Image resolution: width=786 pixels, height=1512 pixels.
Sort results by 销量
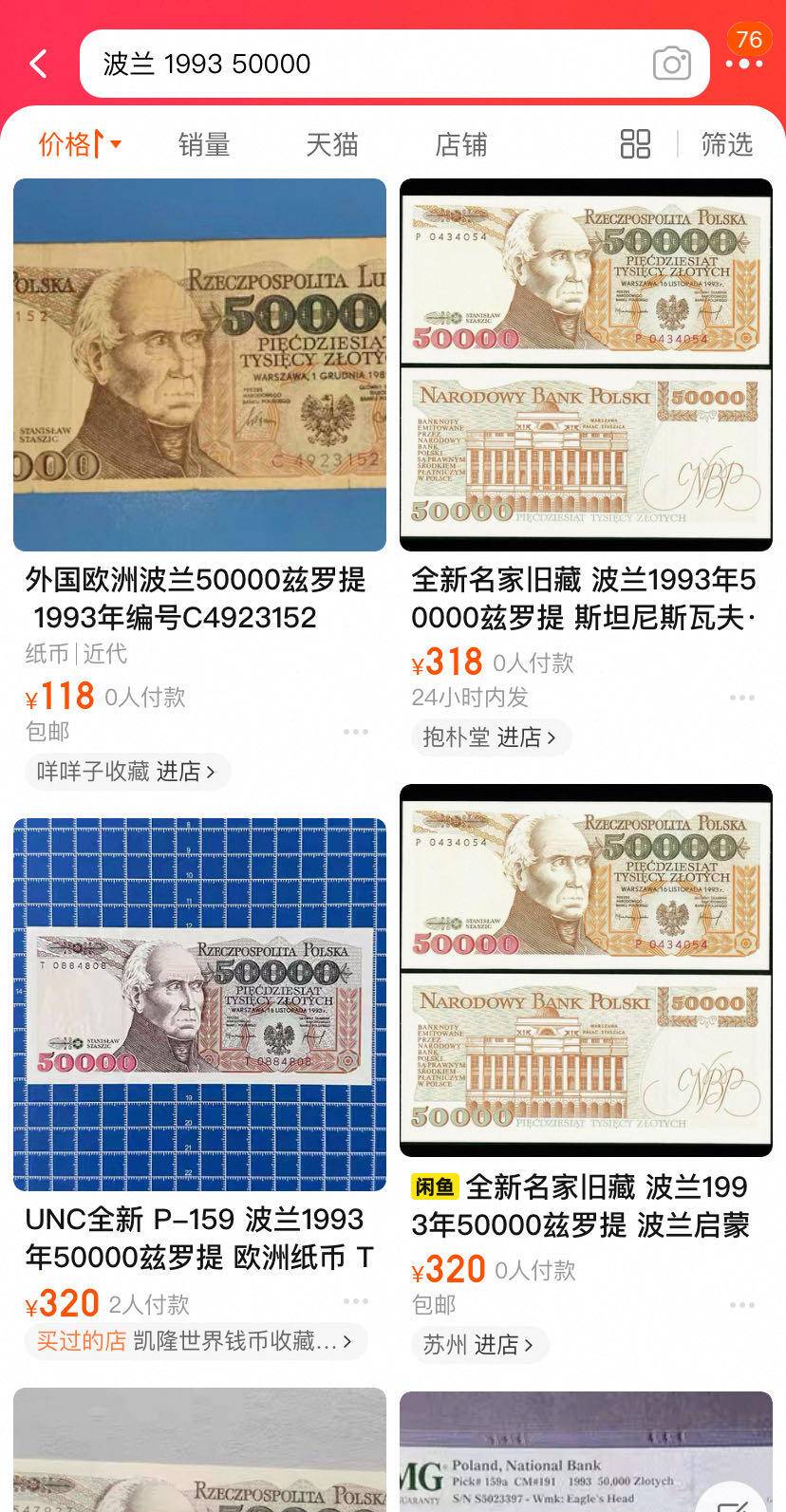[x=204, y=144]
